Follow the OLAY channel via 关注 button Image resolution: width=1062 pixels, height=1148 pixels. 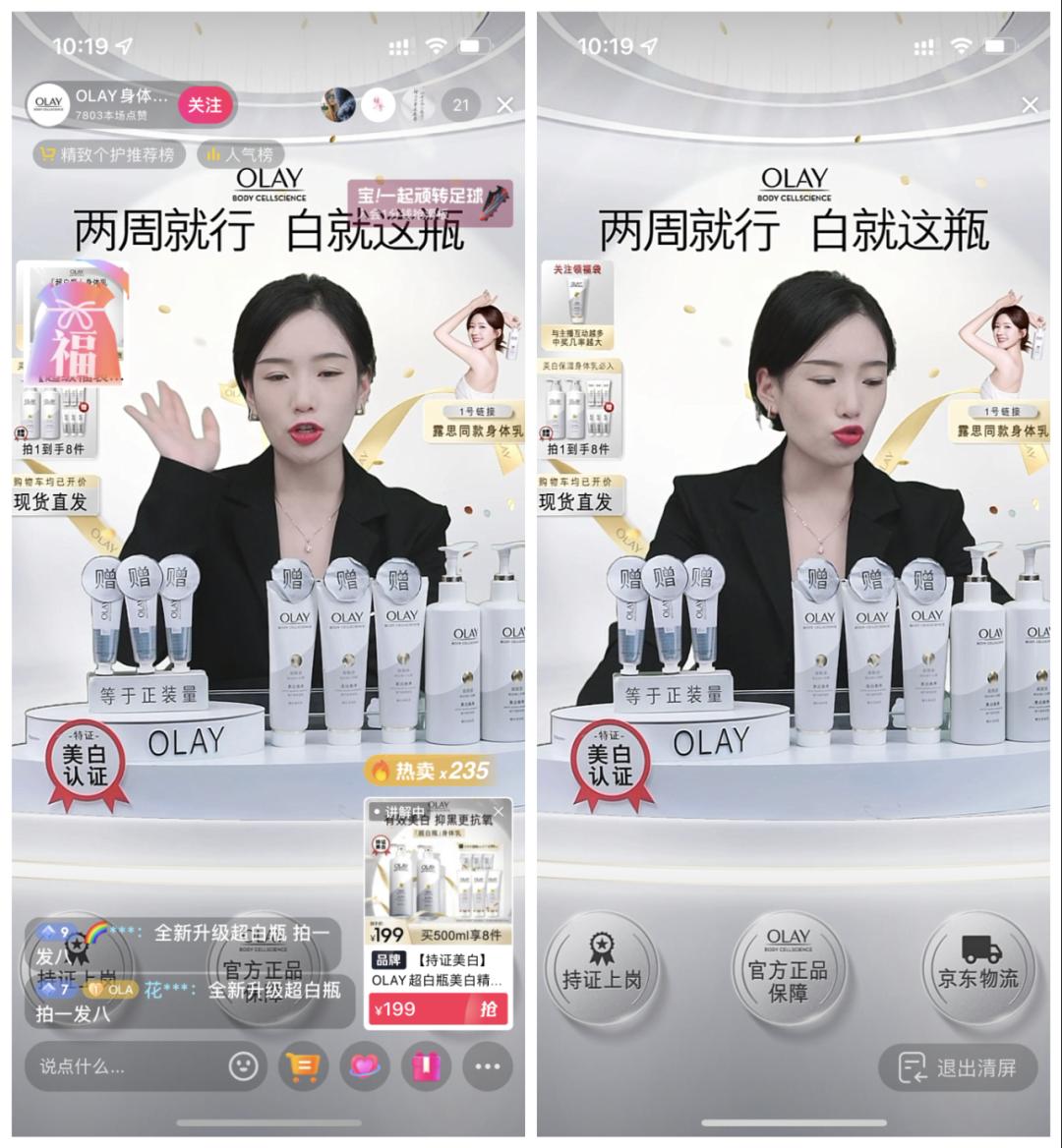(x=204, y=106)
